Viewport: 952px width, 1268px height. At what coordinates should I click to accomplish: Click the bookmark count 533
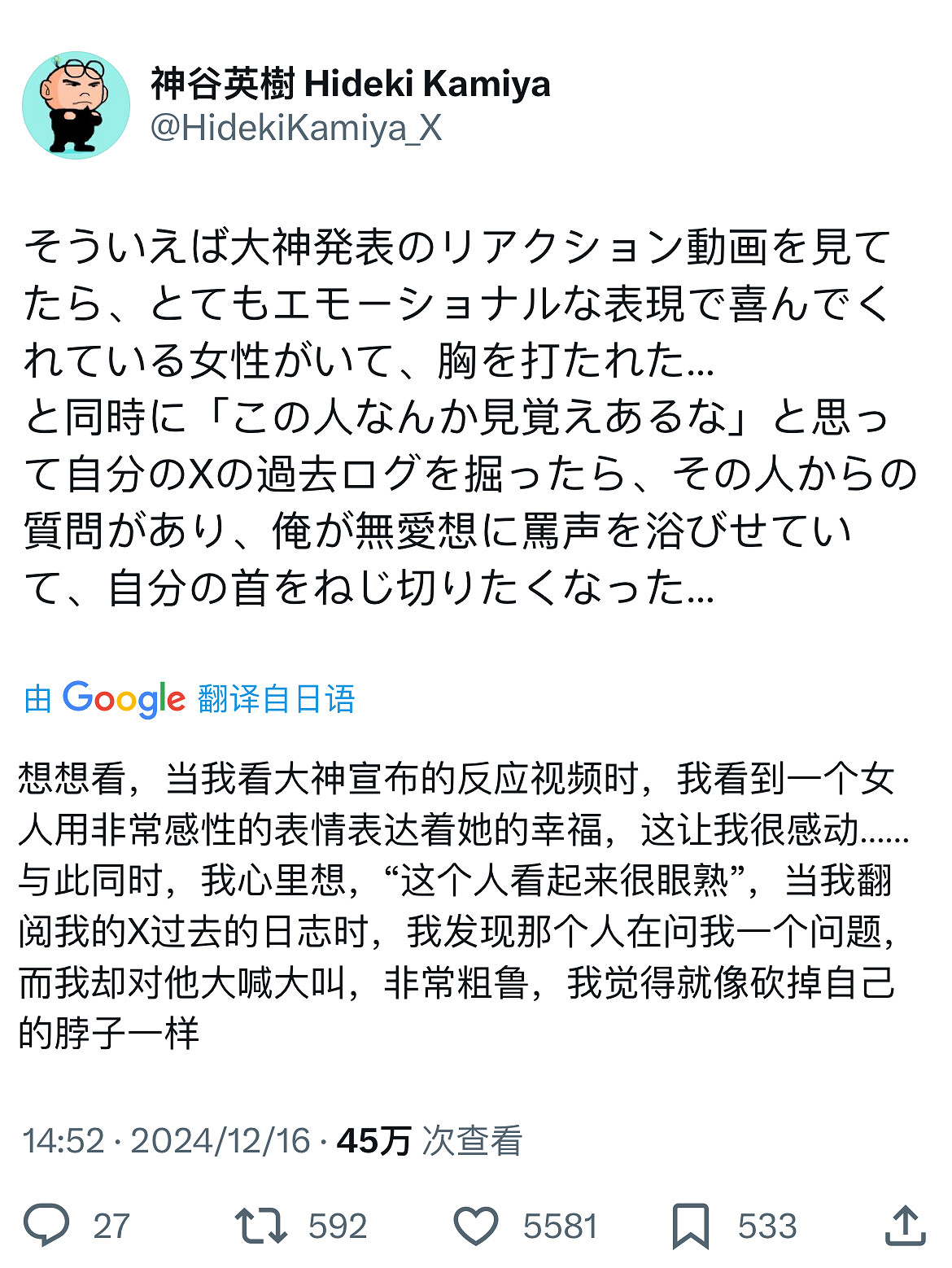[767, 1225]
